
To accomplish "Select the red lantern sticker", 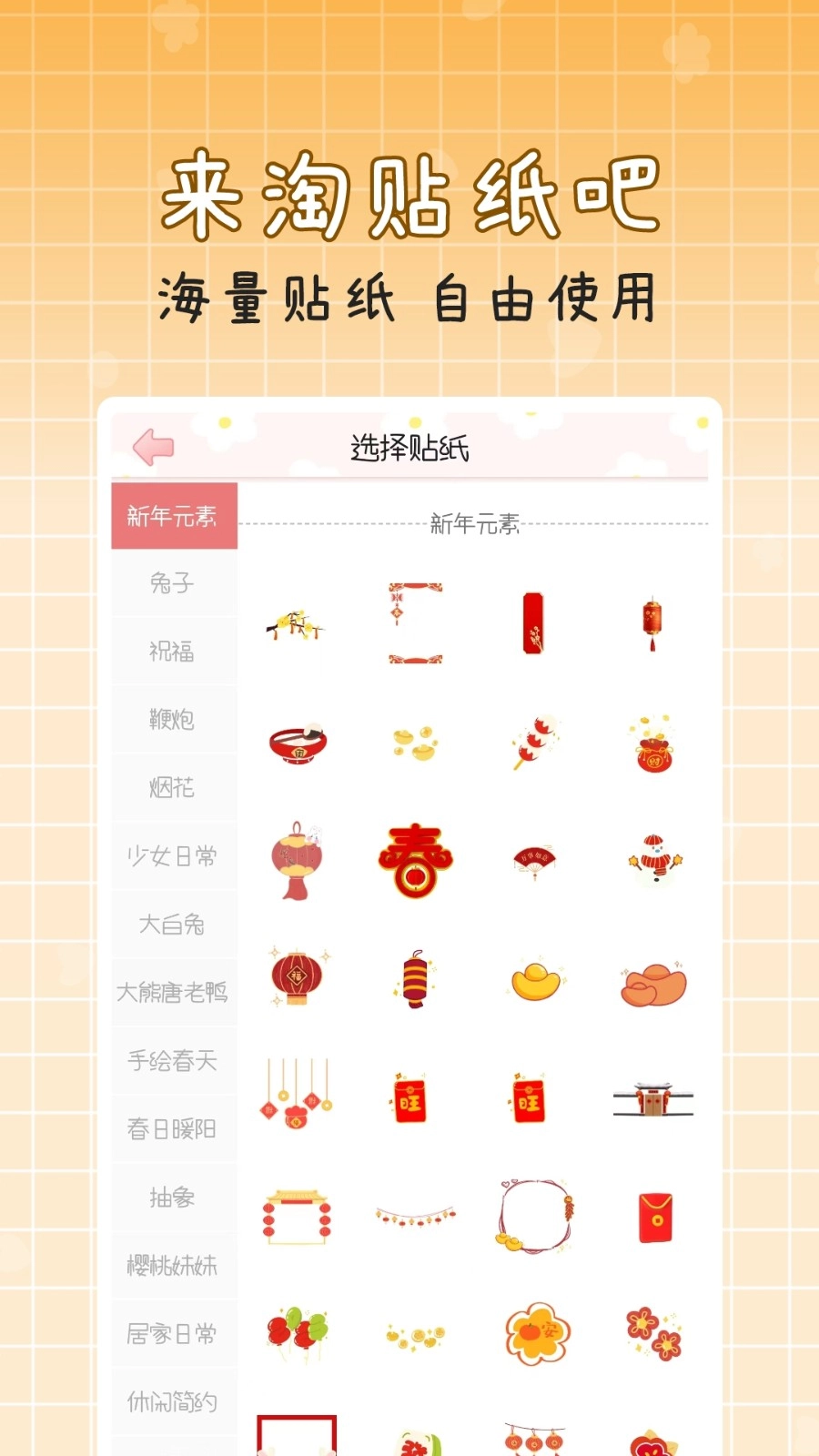I will (653, 622).
